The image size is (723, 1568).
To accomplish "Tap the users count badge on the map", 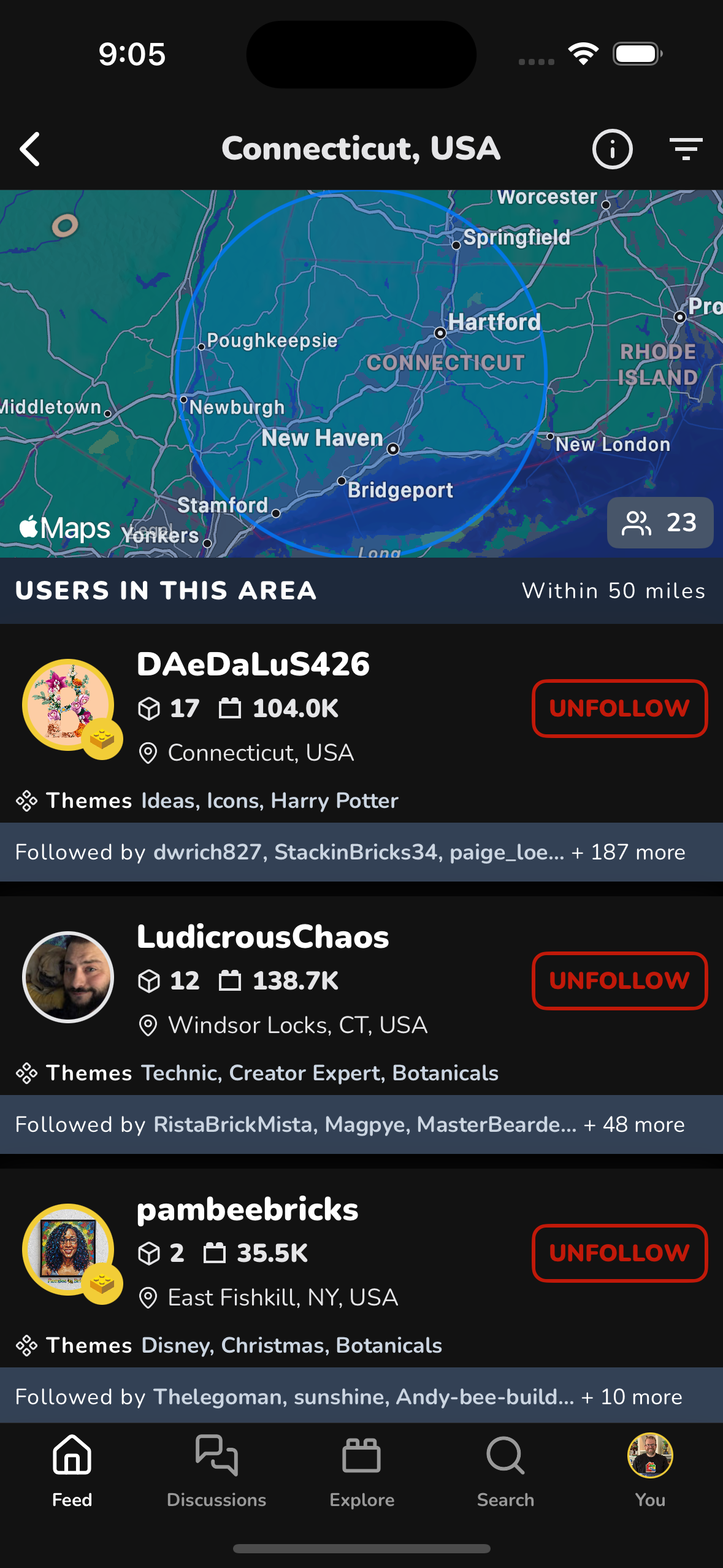I will [660, 523].
